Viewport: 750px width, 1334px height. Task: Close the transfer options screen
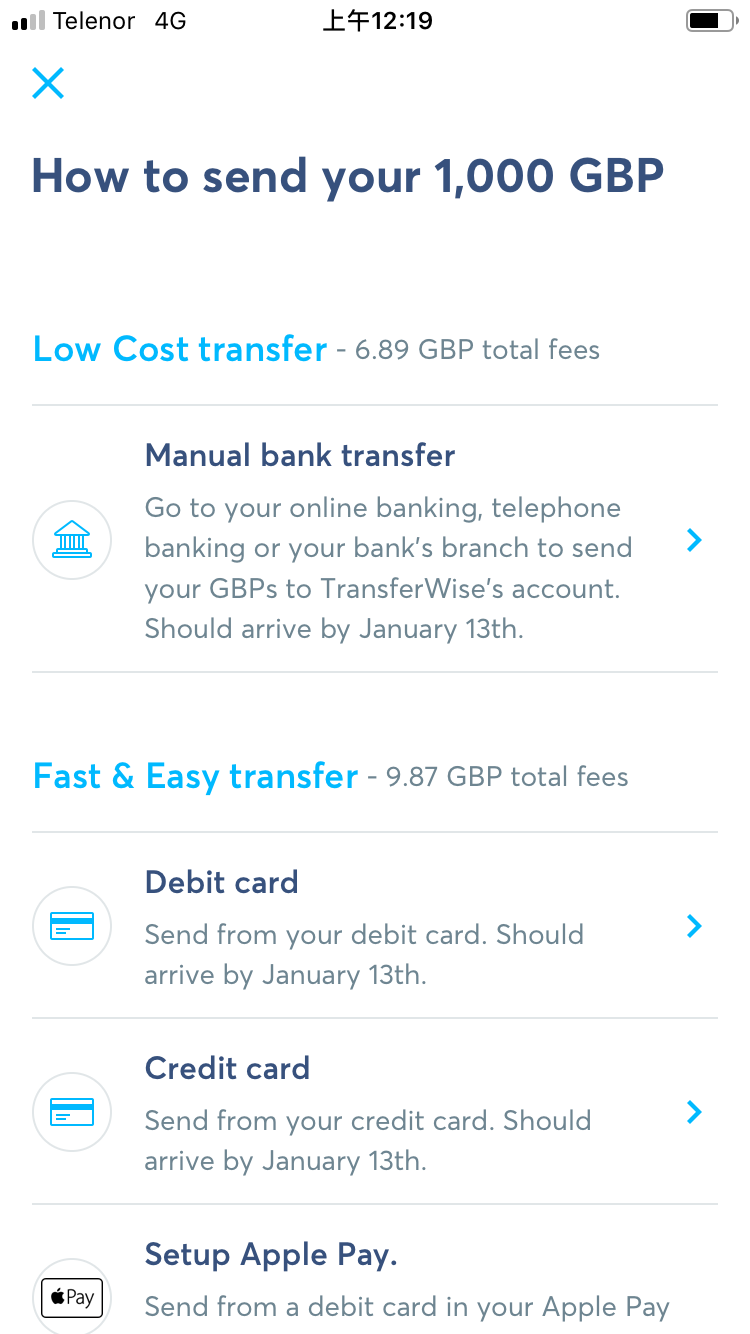[x=47, y=83]
